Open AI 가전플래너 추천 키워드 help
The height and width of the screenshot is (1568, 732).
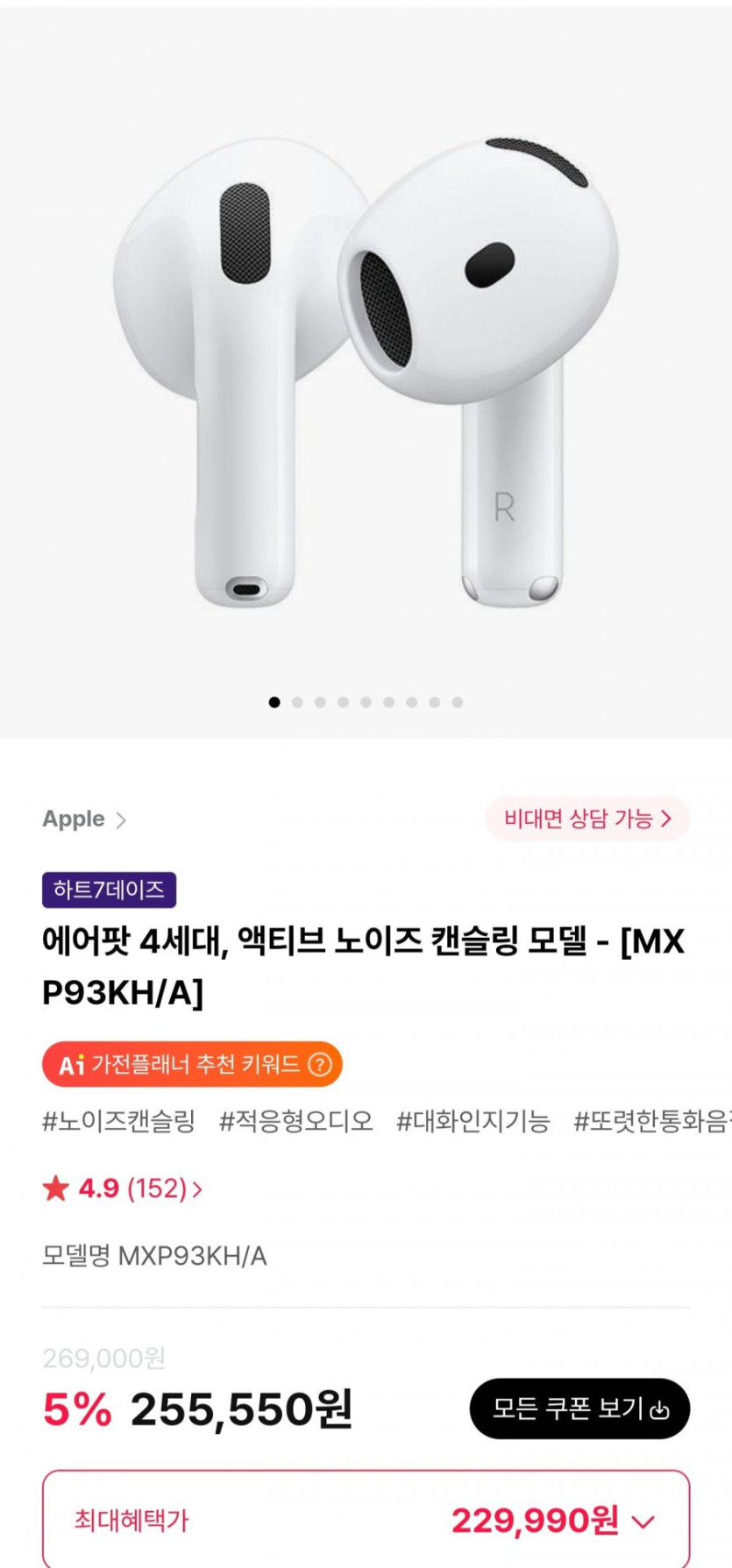pos(320,1064)
